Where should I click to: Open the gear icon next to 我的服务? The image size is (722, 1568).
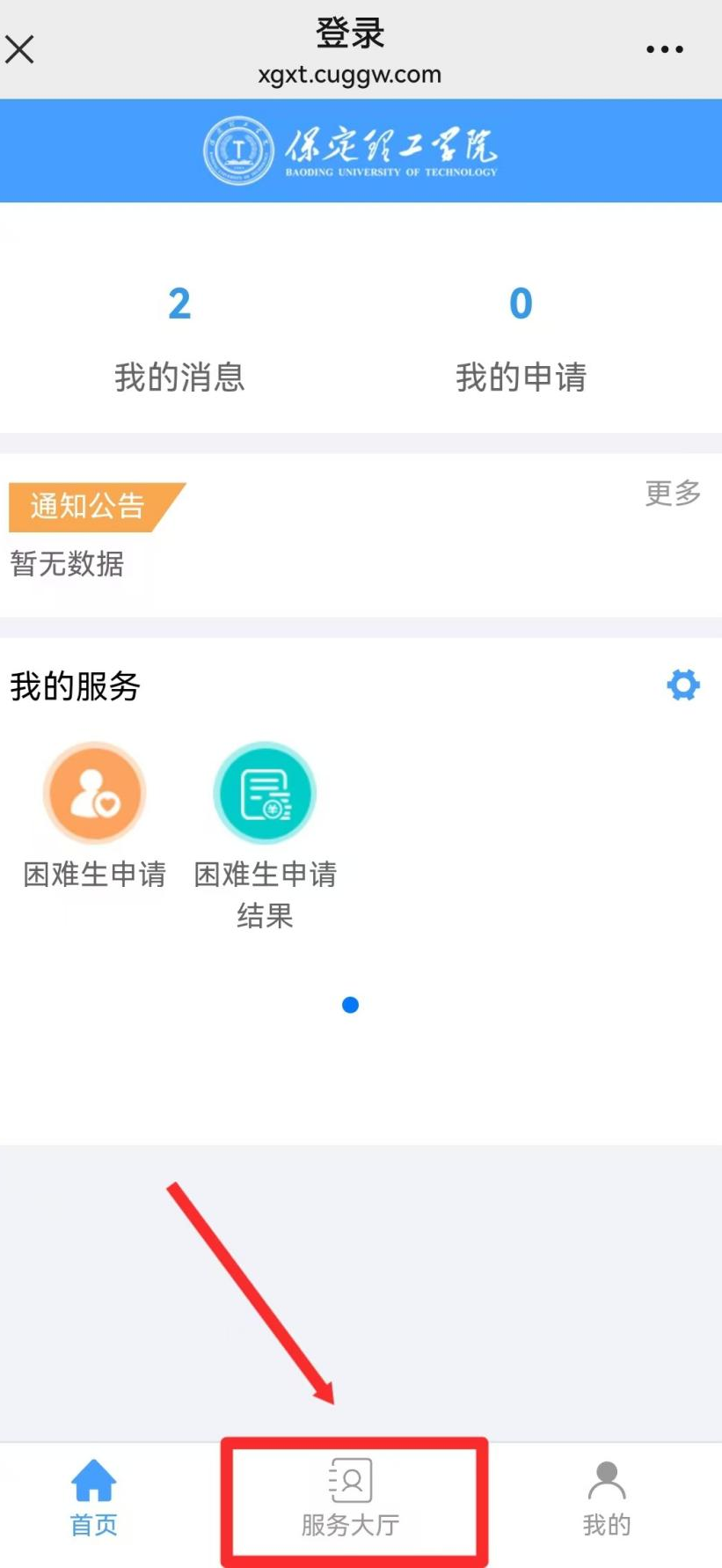point(682,685)
